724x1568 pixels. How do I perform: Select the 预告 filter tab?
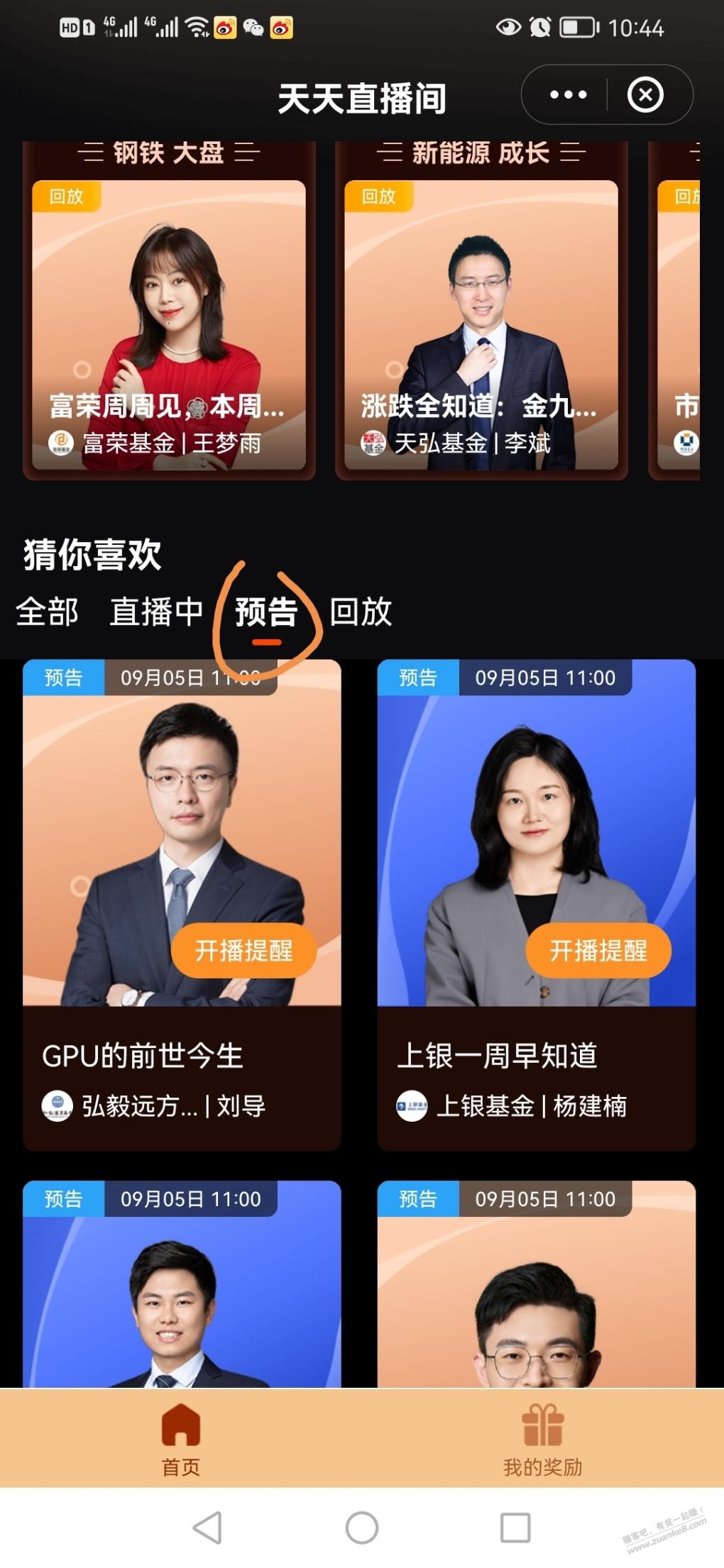click(266, 612)
